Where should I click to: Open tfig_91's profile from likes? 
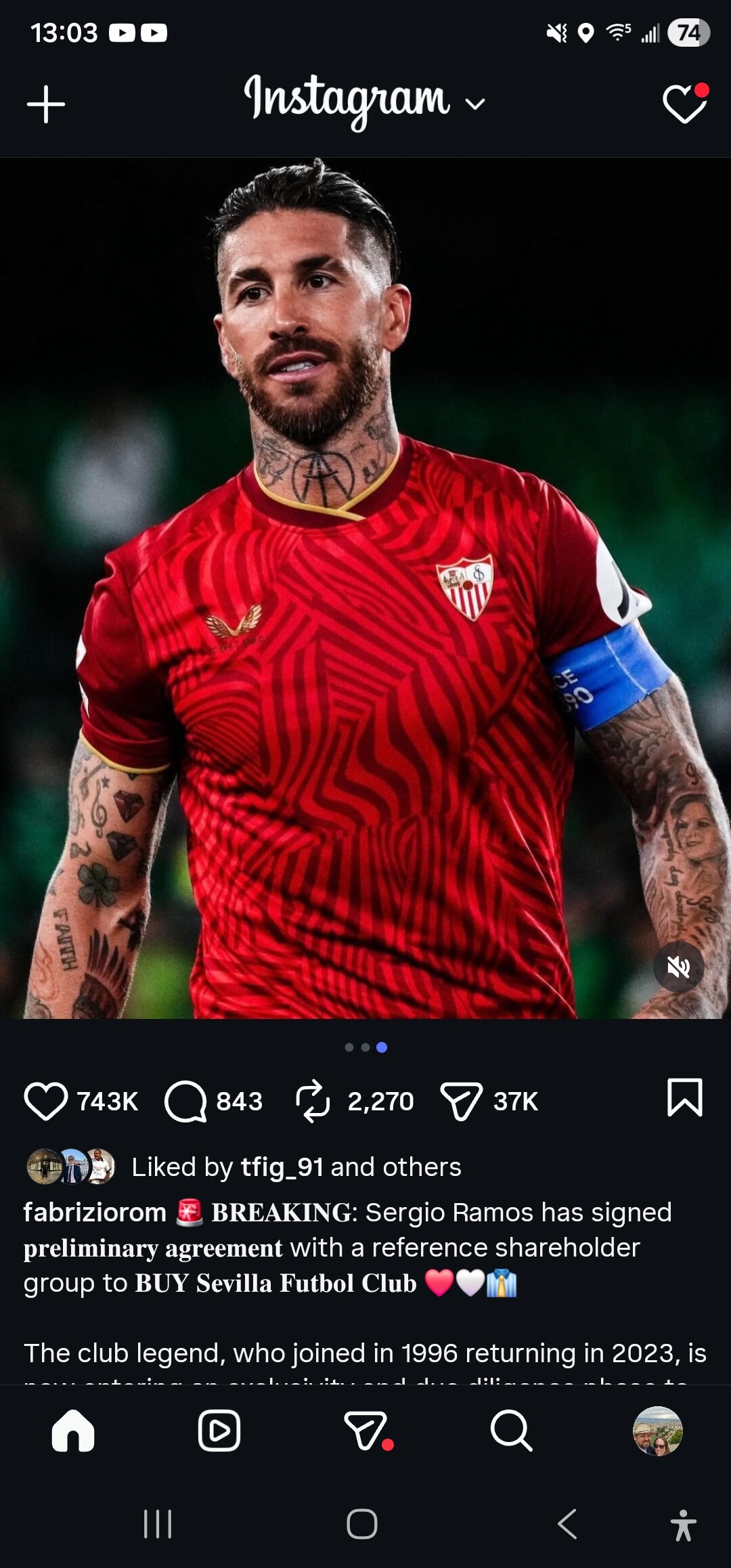click(282, 1167)
